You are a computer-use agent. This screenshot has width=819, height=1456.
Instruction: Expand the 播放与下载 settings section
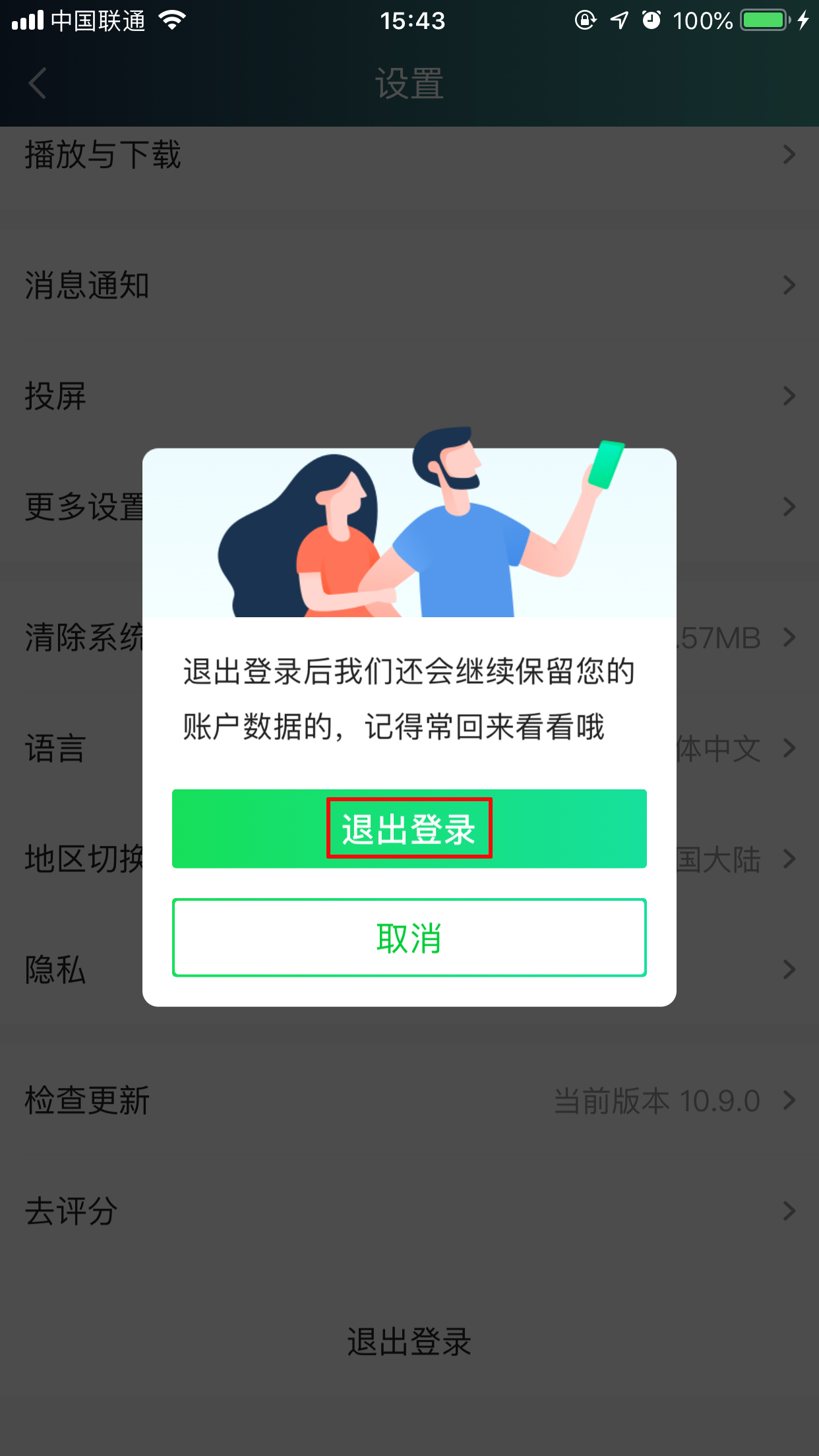click(789, 154)
